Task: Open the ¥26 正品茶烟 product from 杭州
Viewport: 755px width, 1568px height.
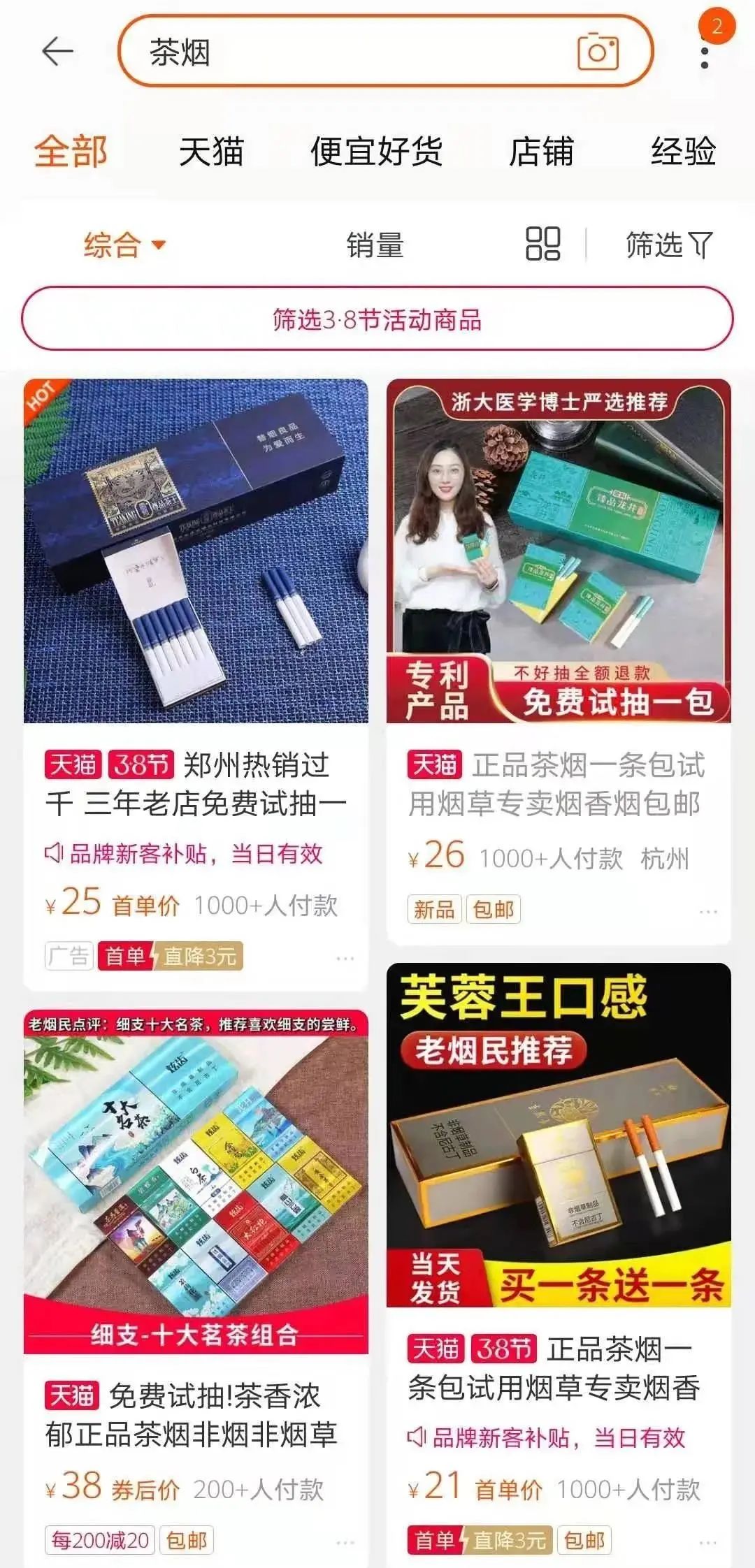Action: [x=558, y=552]
